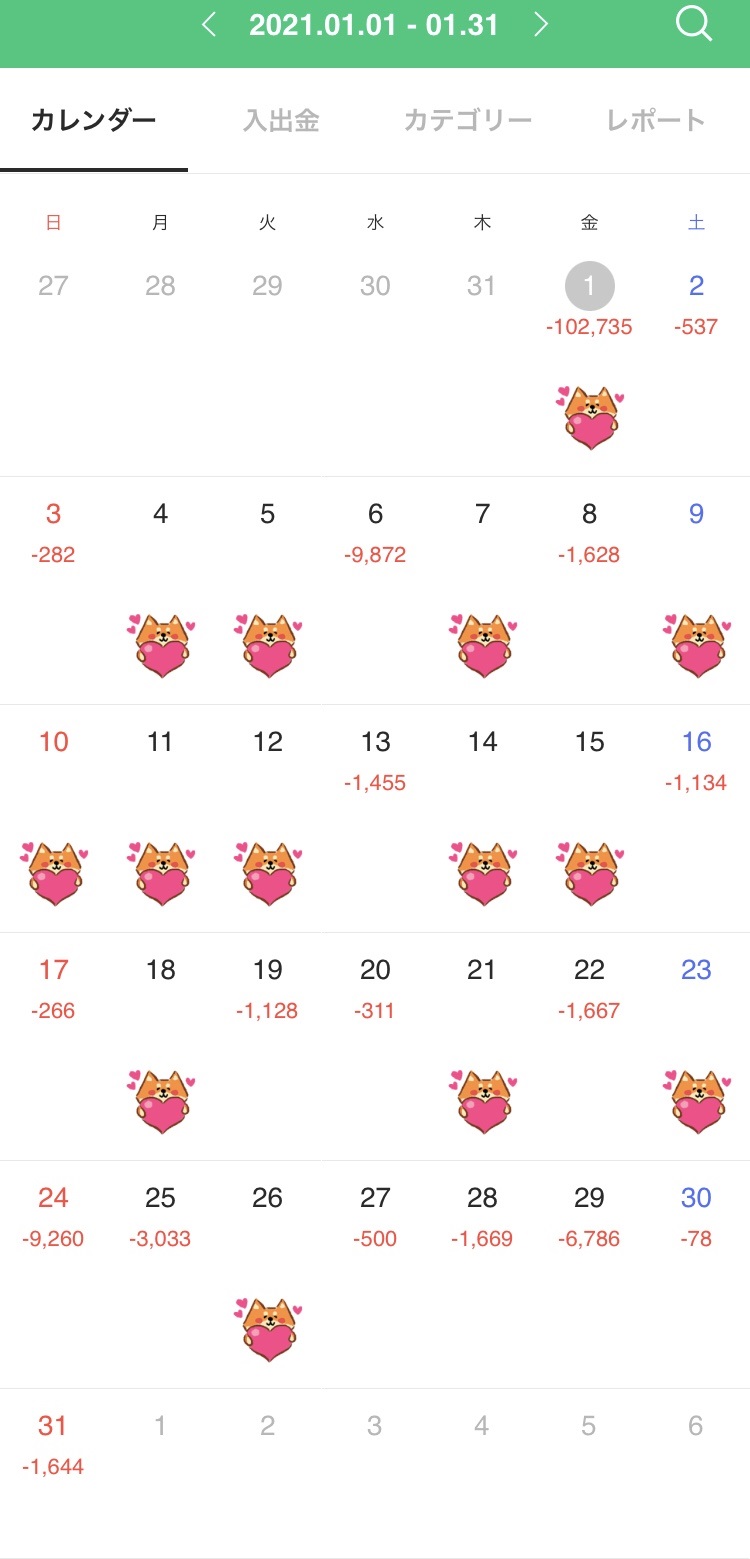
Task: Tap the 2021.01.01 - 01.31 date range
Action: tap(374, 25)
